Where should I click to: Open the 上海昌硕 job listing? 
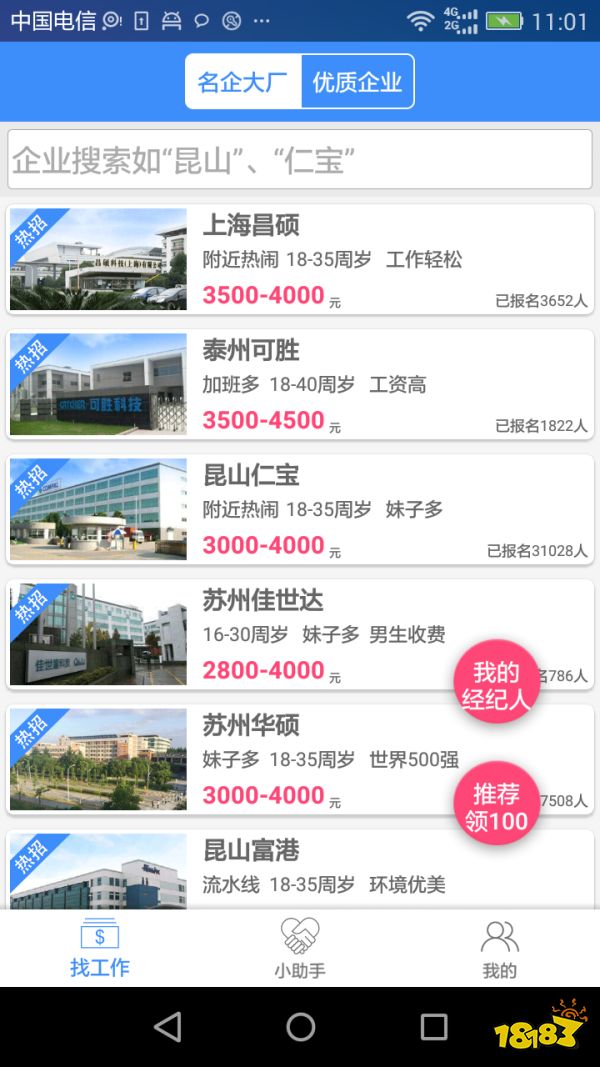(x=300, y=259)
